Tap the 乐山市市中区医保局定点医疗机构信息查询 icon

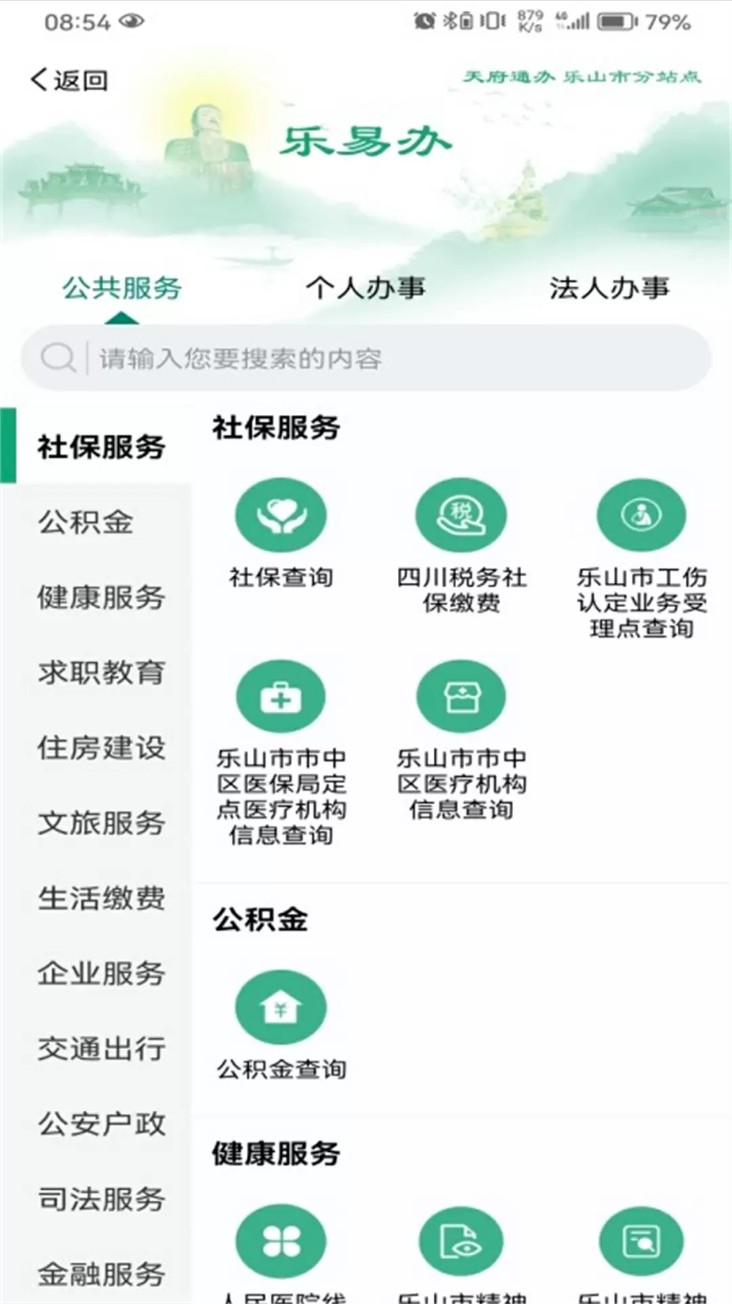pyautogui.click(x=281, y=697)
